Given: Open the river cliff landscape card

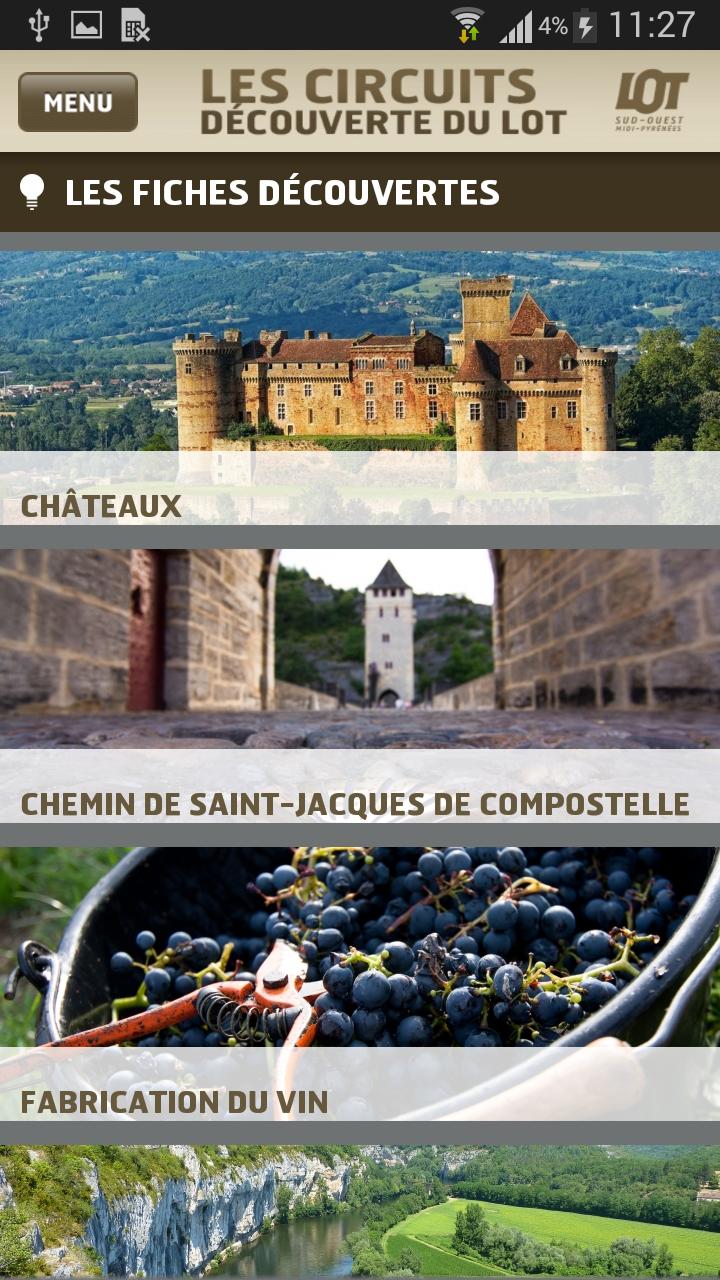Looking at the screenshot, I should click(x=360, y=1212).
